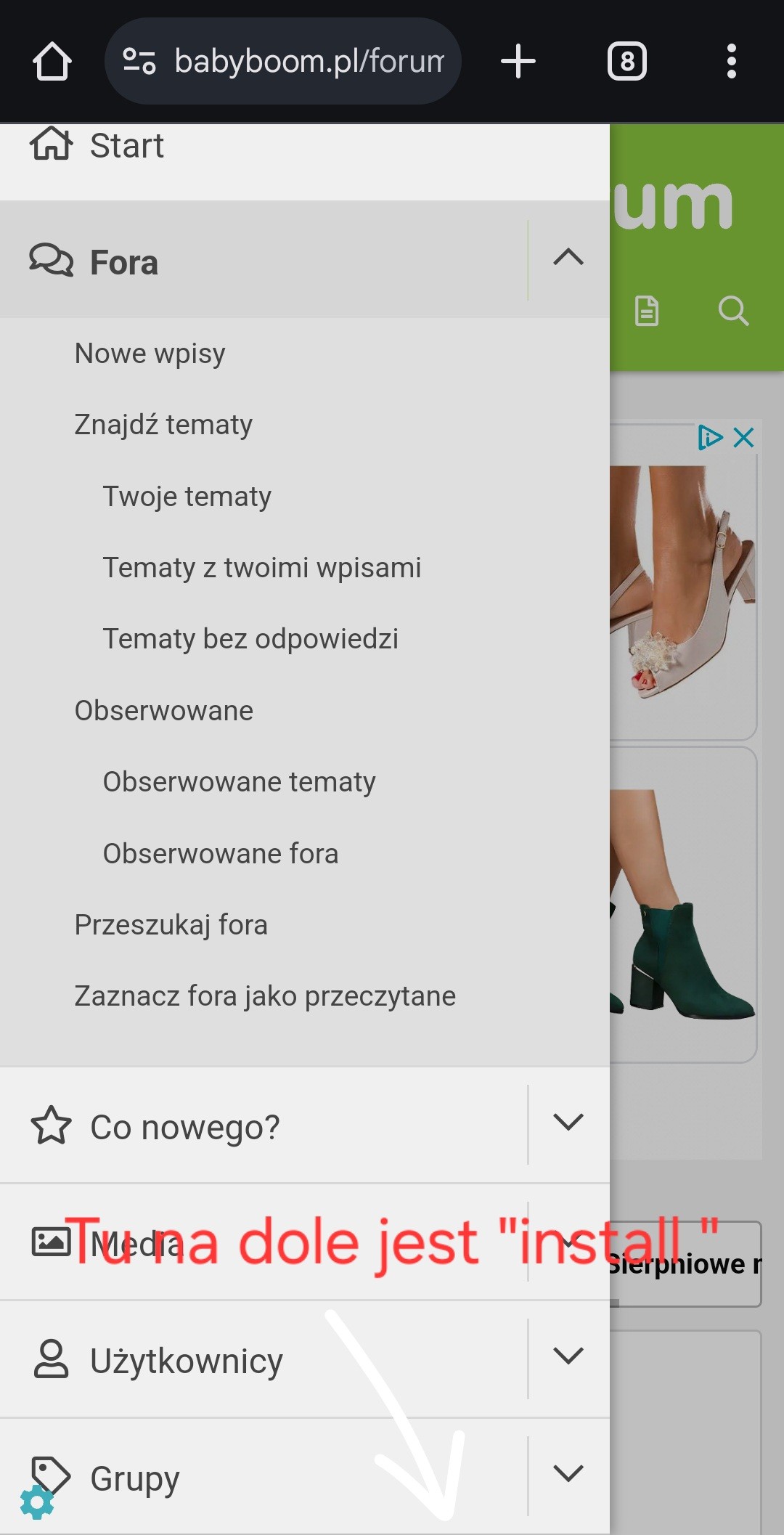784x1535 pixels.
Task: Open Znajdź tematy
Action: click(x=163, y=425)
